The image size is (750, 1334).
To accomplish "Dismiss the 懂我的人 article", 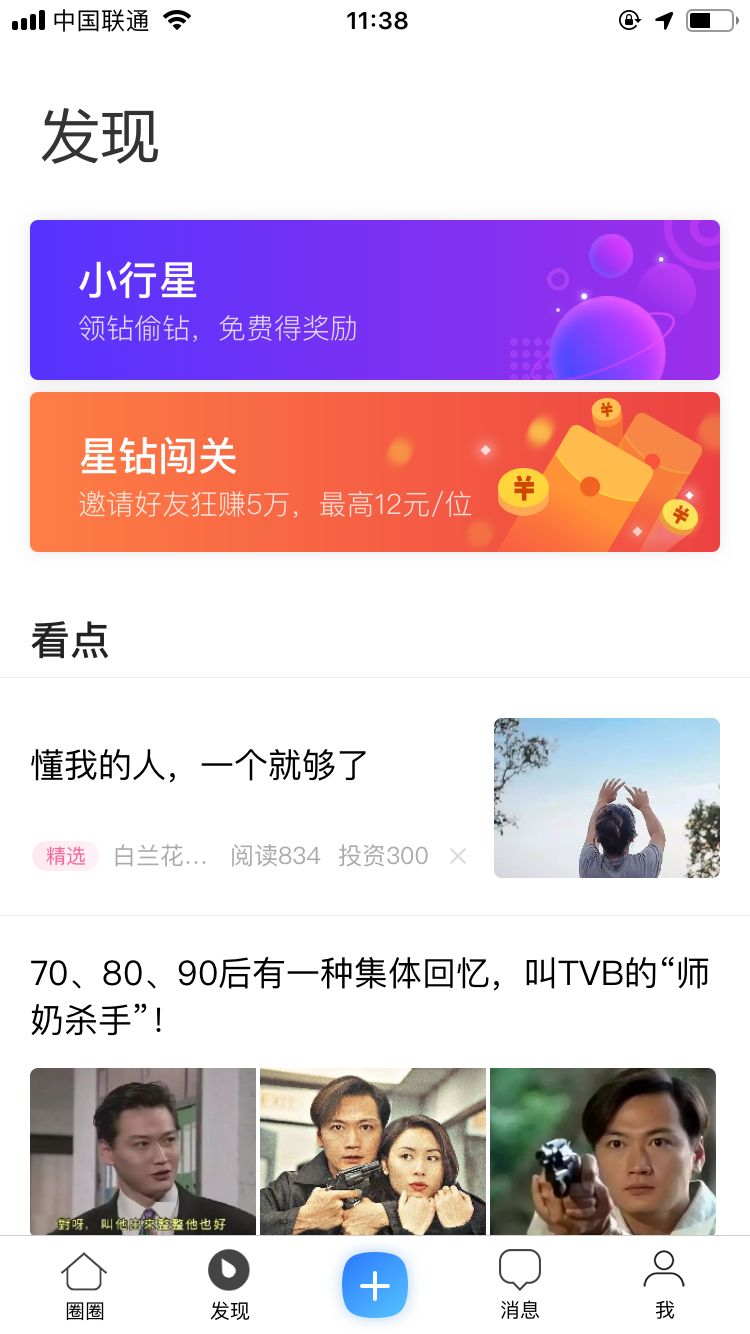I will tap(458, 856).
